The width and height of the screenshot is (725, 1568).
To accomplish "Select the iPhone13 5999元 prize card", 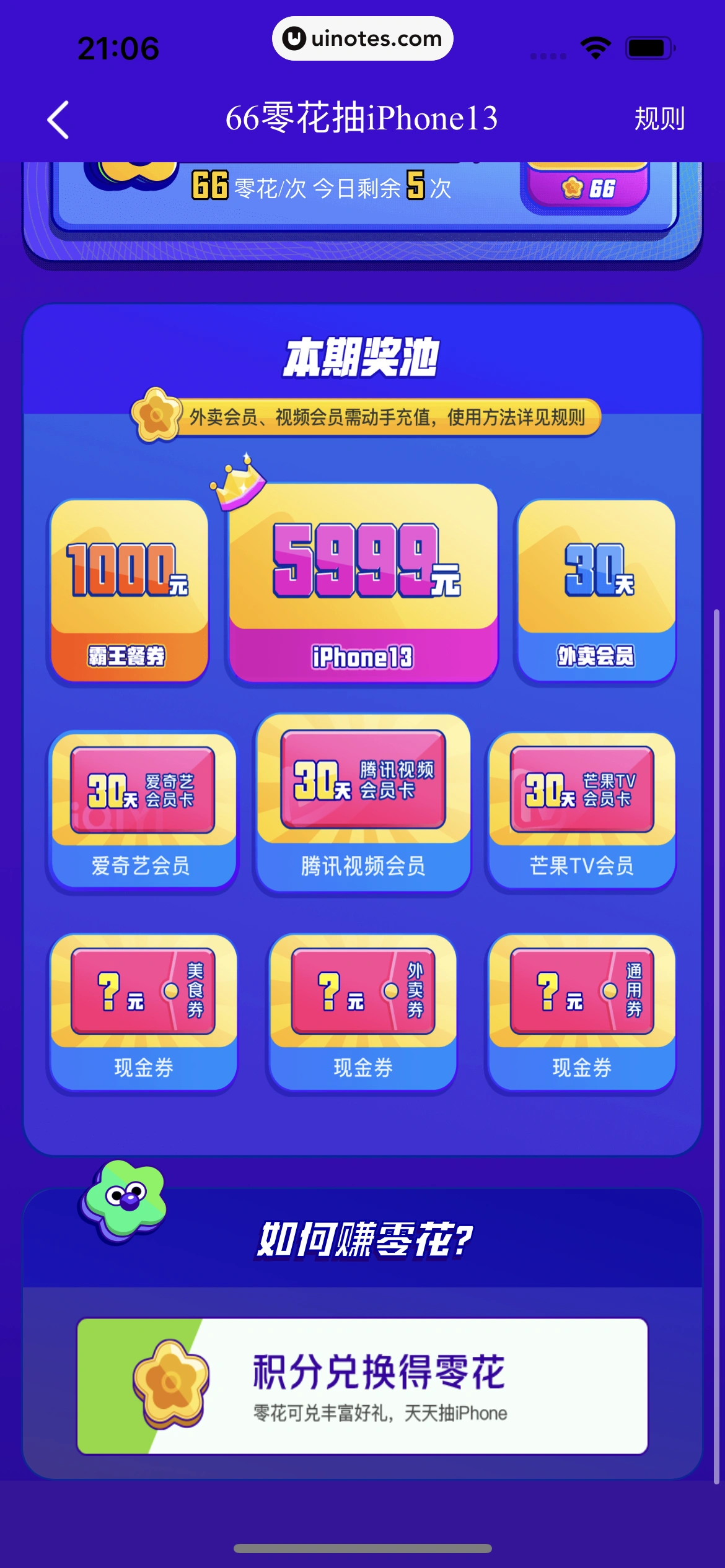I will (x=363, y=583).
